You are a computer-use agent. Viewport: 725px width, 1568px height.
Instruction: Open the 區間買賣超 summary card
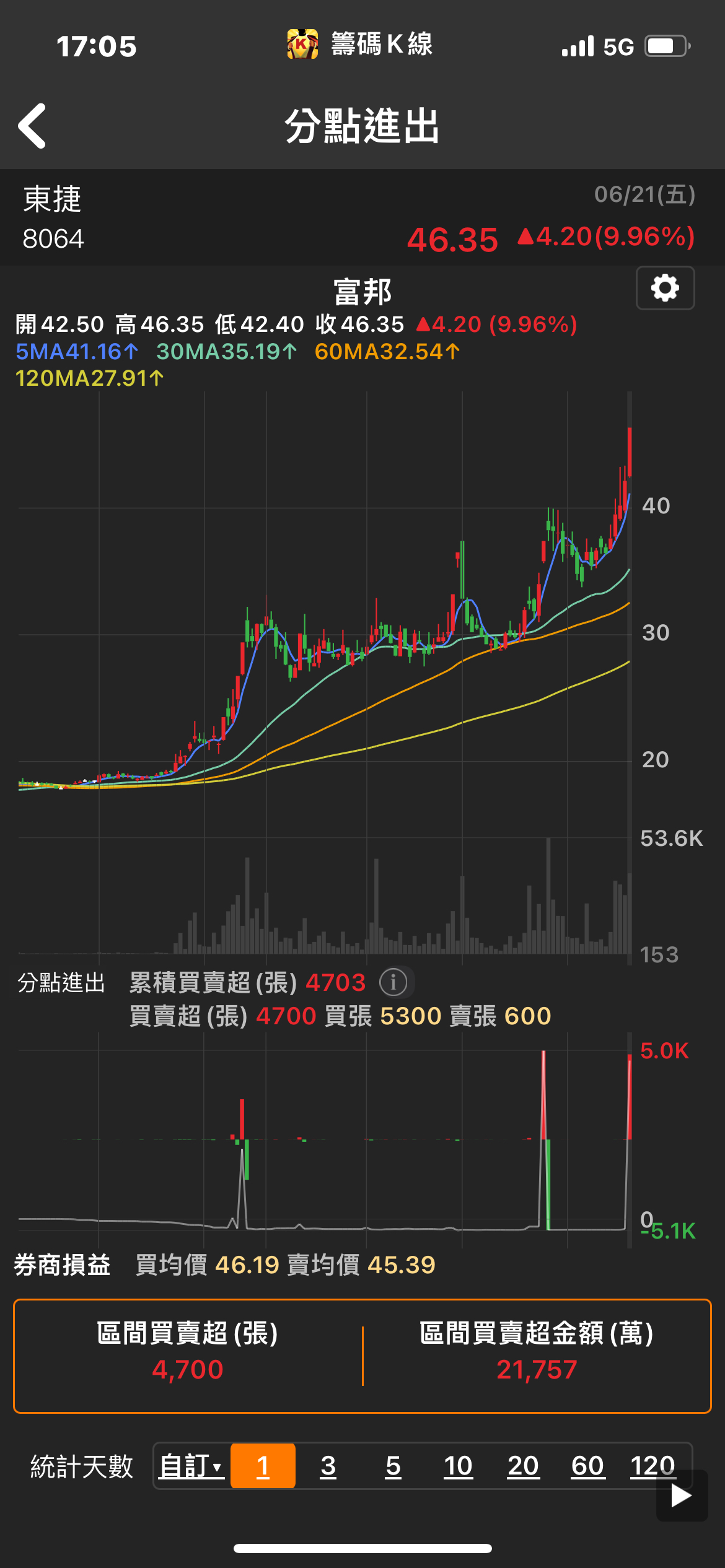pyautogui.click(x=362, y=1356)
